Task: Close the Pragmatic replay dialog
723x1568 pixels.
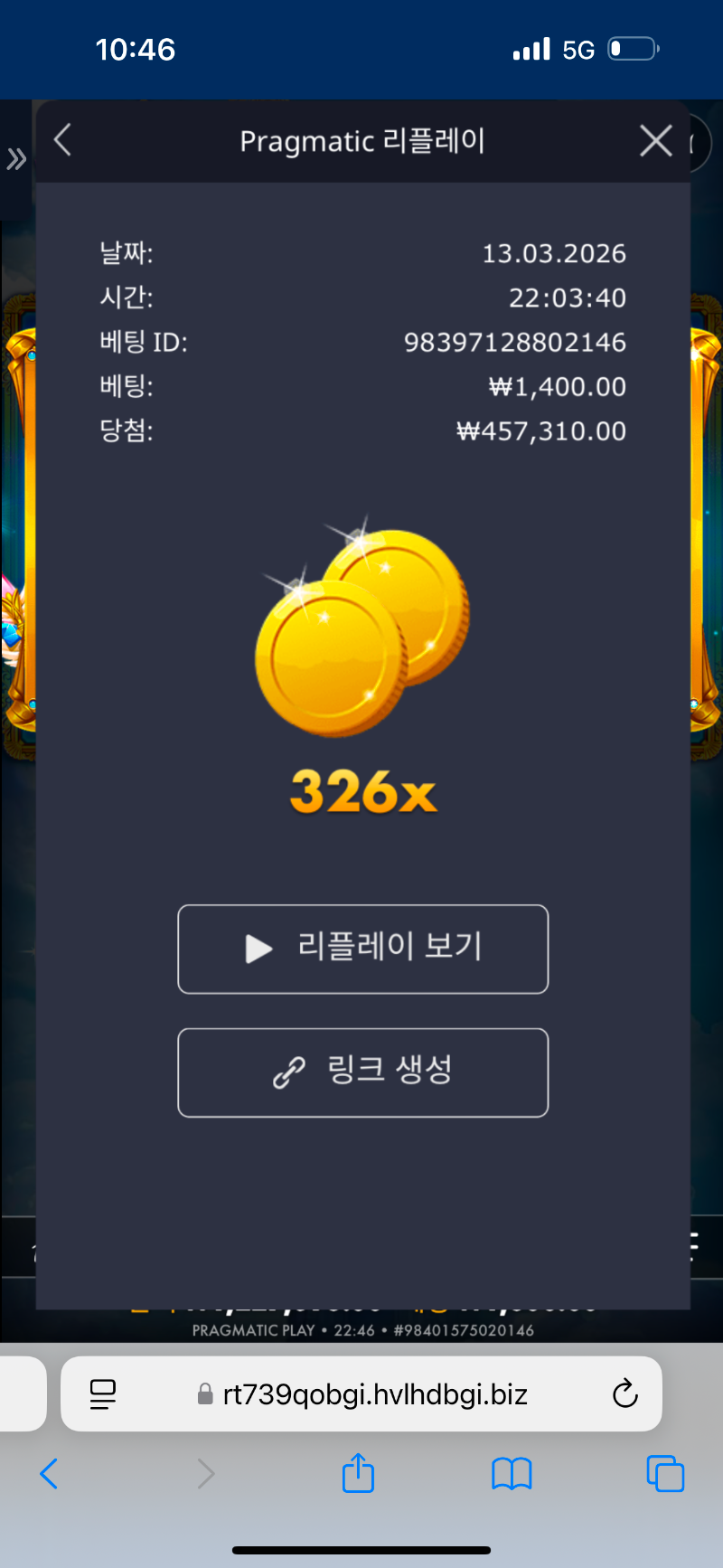Action: [x=655, y=141]
